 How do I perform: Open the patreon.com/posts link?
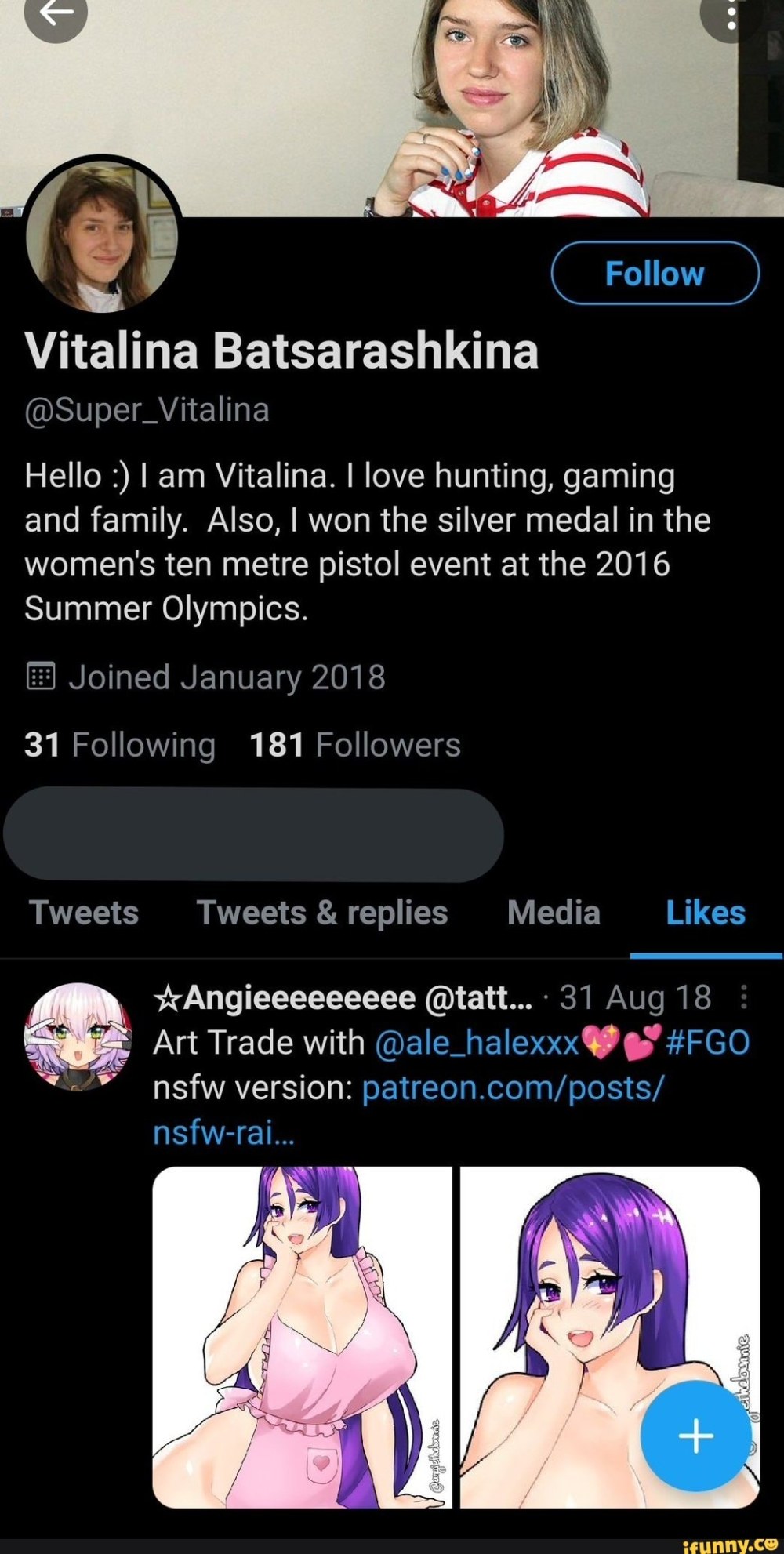coord(511,1089)
